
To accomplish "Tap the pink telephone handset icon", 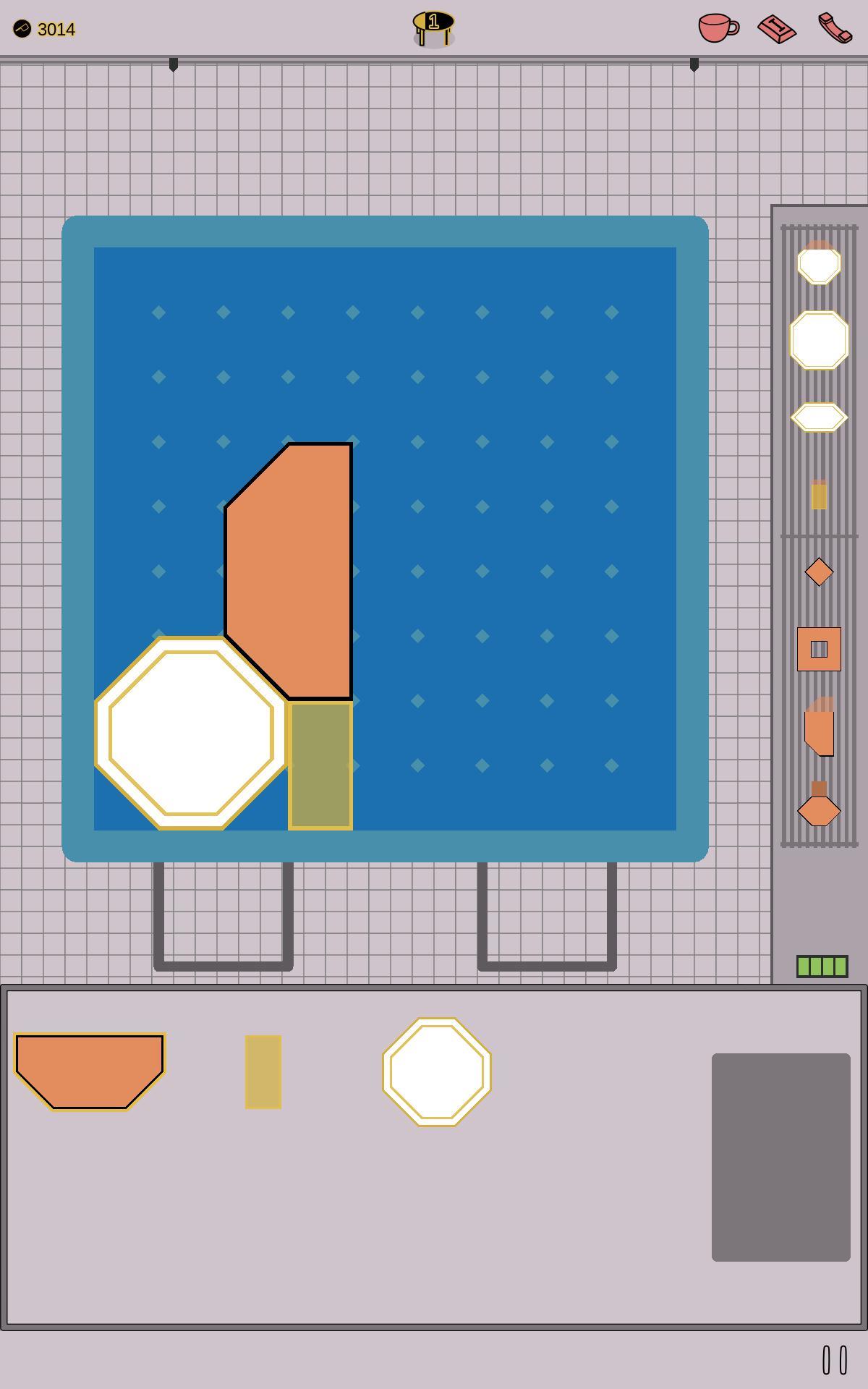I will pyautogui.click(x=835, y=28).
